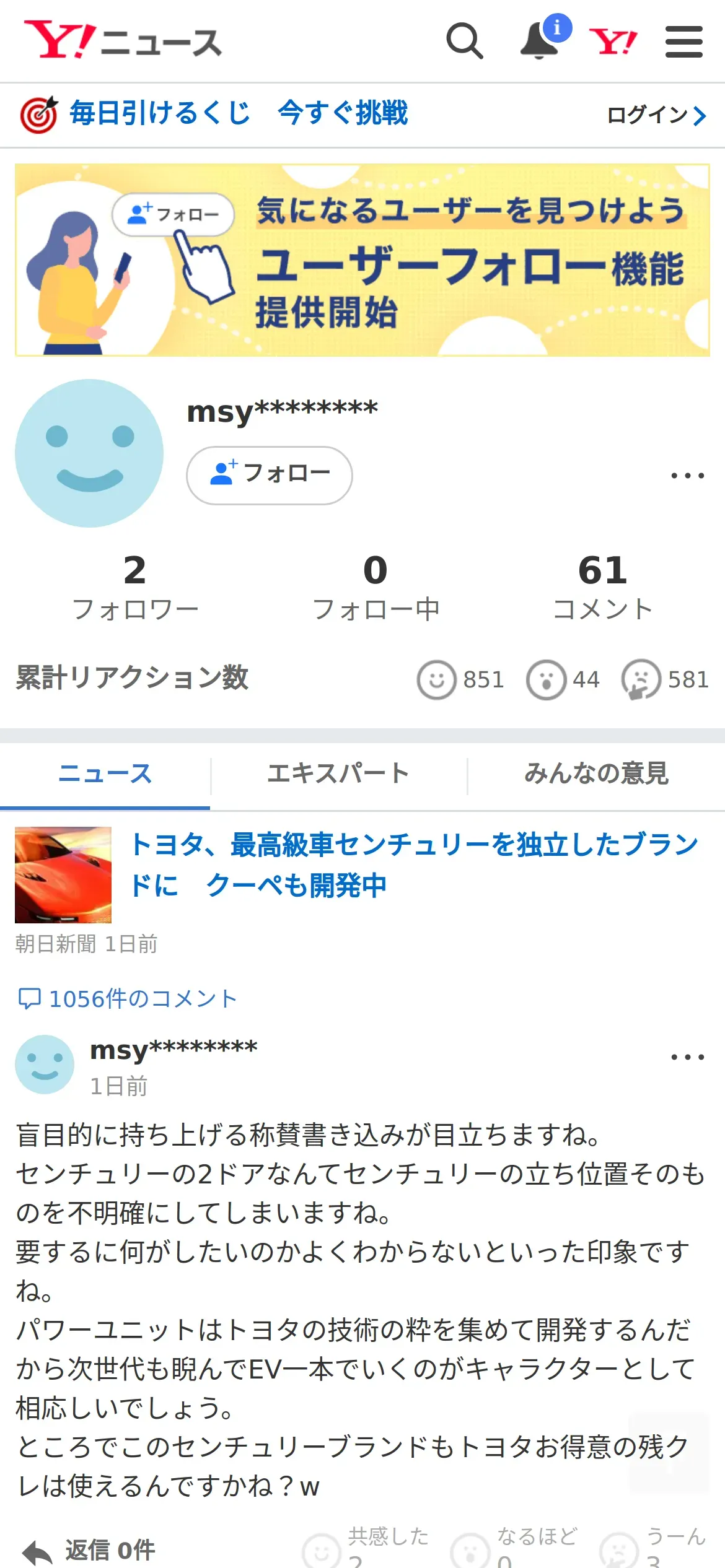Follow user msy with フォロー button

click(x=270, y=475)
